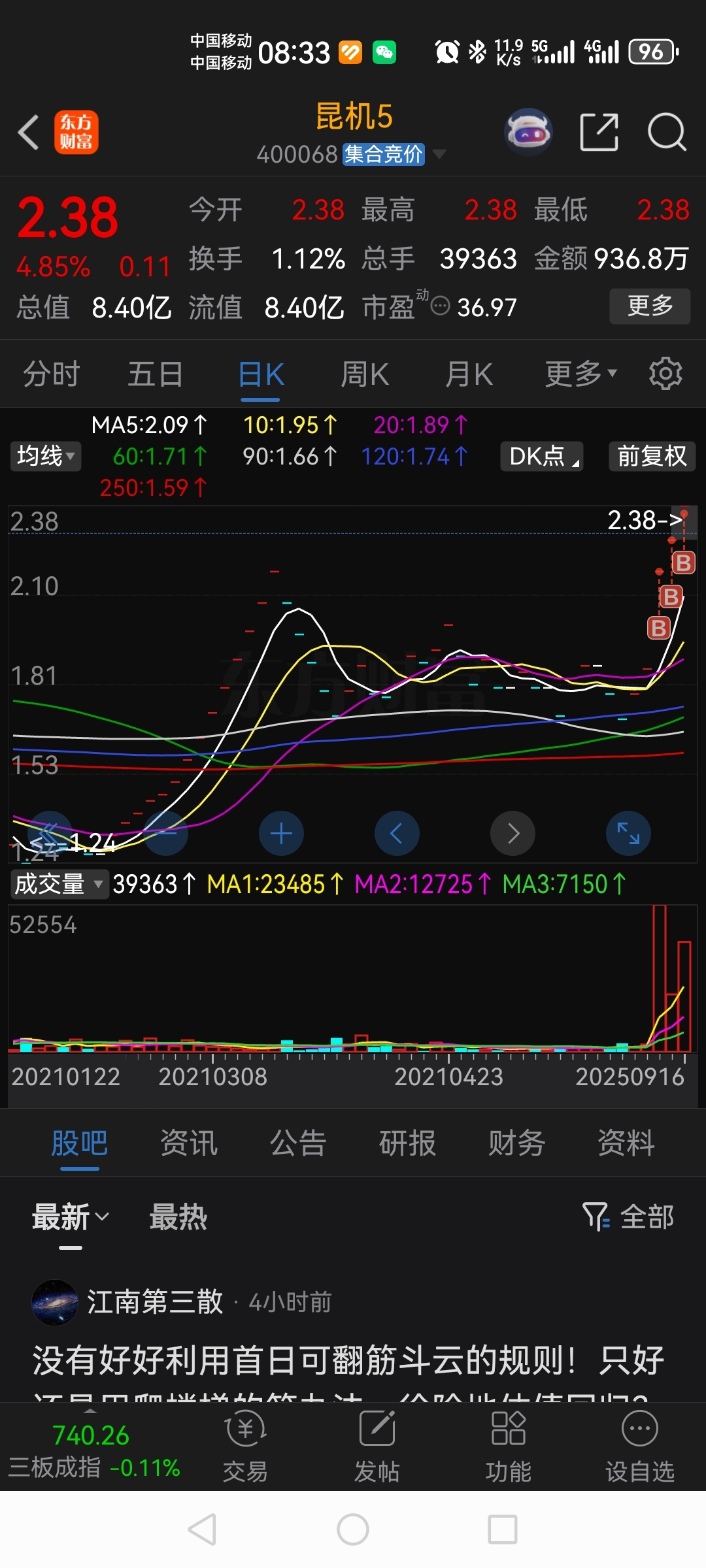Expand chart to fullscreen

coord(628,834)
